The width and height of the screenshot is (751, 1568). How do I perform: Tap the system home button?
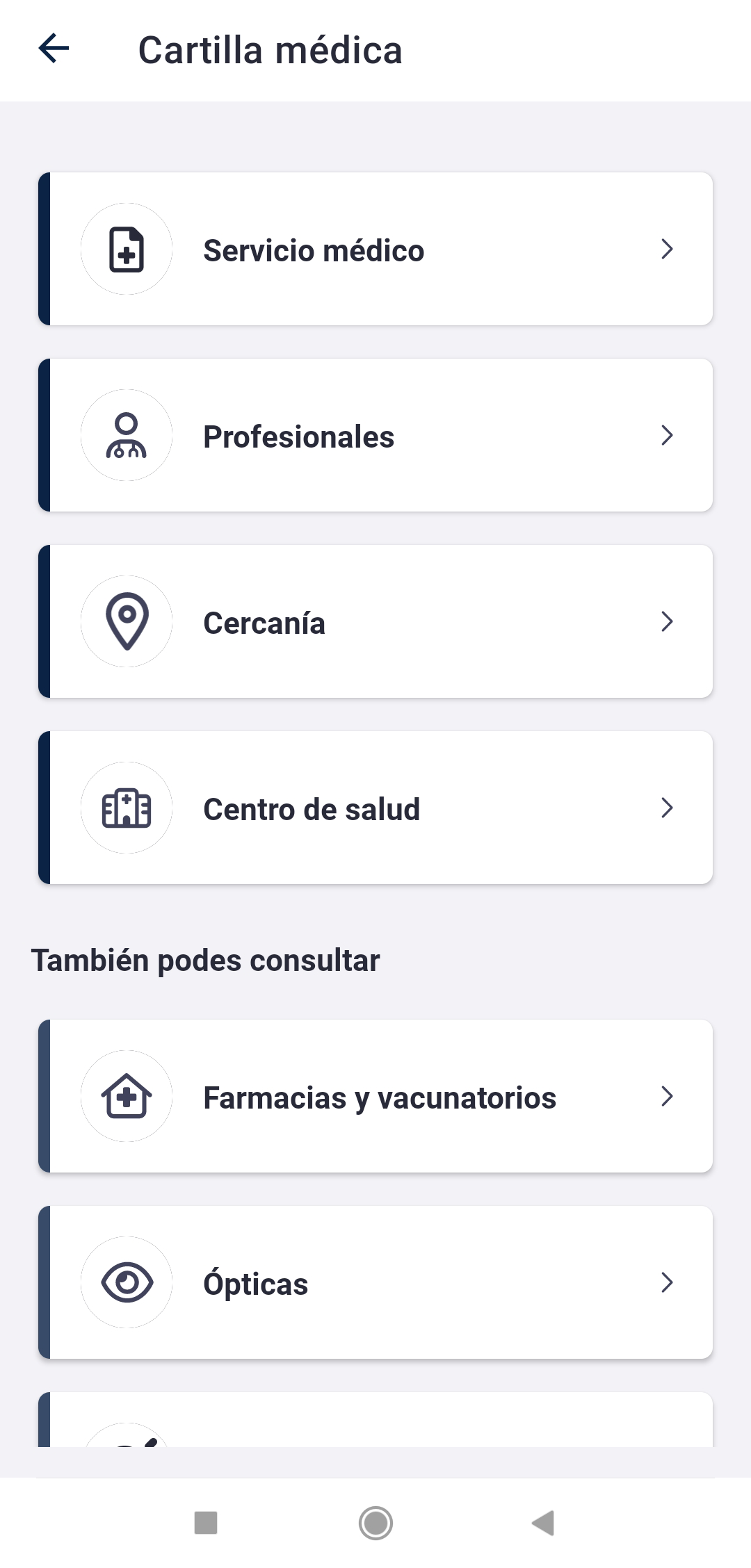point(375,1523)
